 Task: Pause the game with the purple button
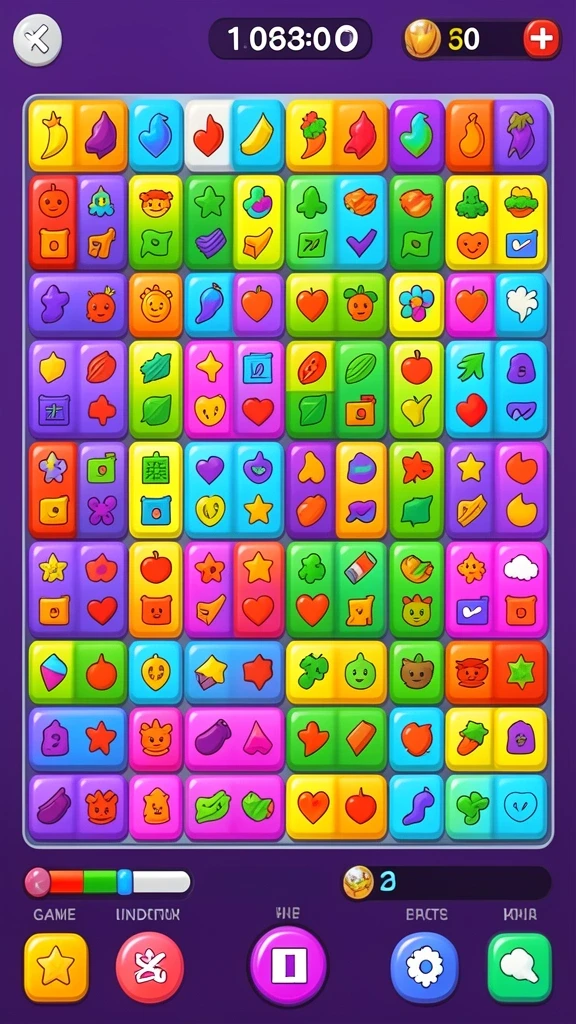point(288,966)
